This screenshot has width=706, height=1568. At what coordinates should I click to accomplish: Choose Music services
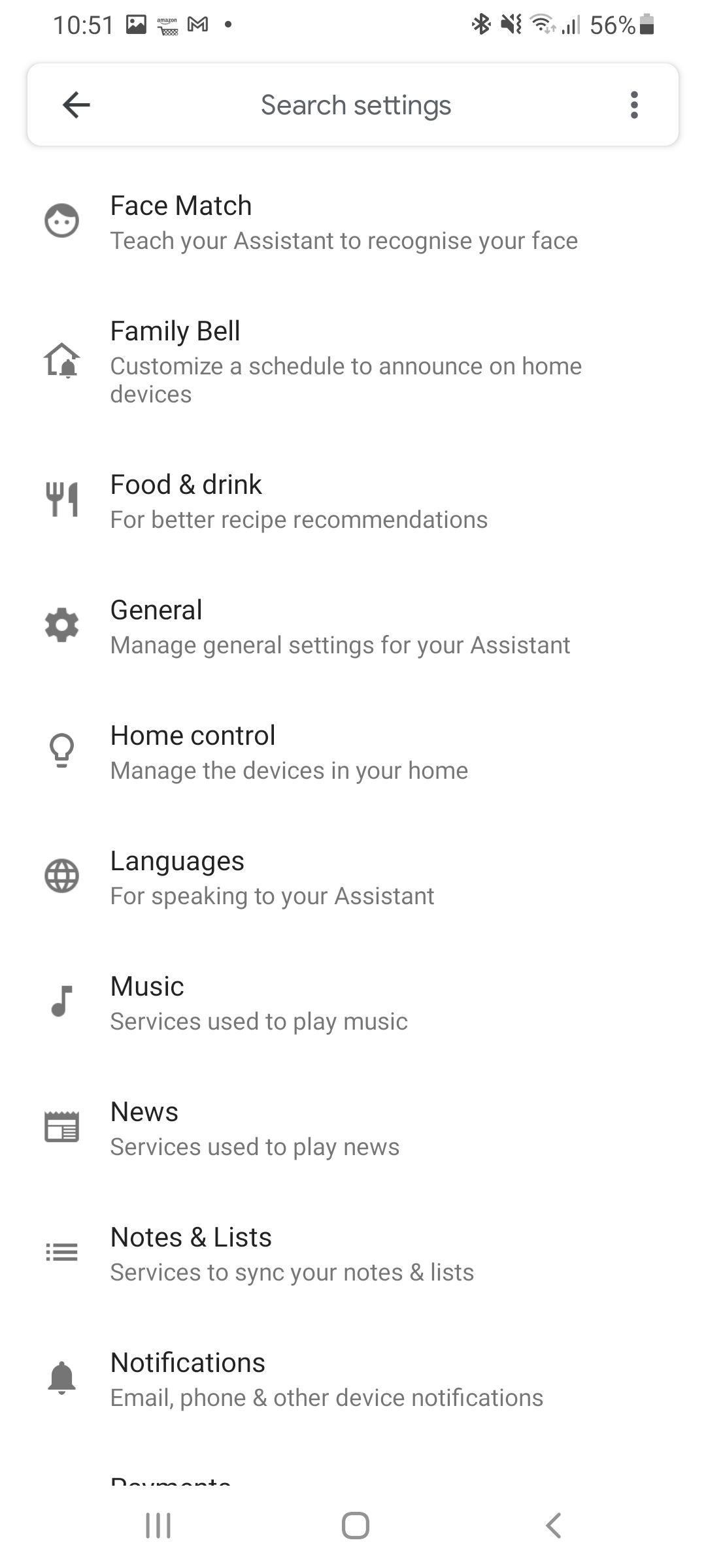[353, 1003]
